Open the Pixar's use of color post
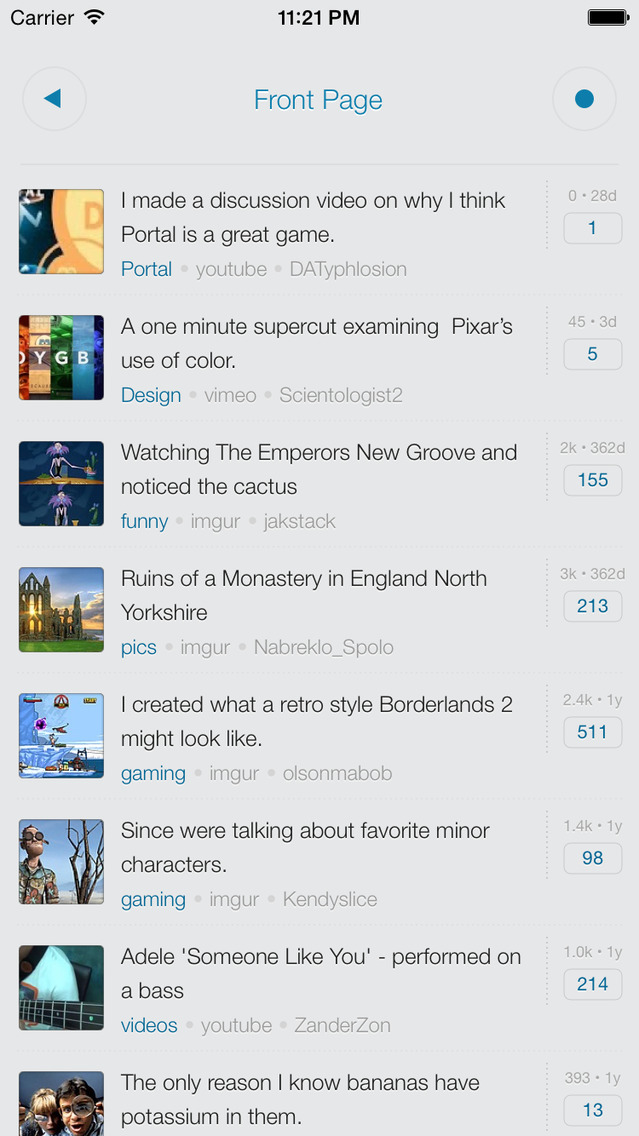 coord(316,343)
